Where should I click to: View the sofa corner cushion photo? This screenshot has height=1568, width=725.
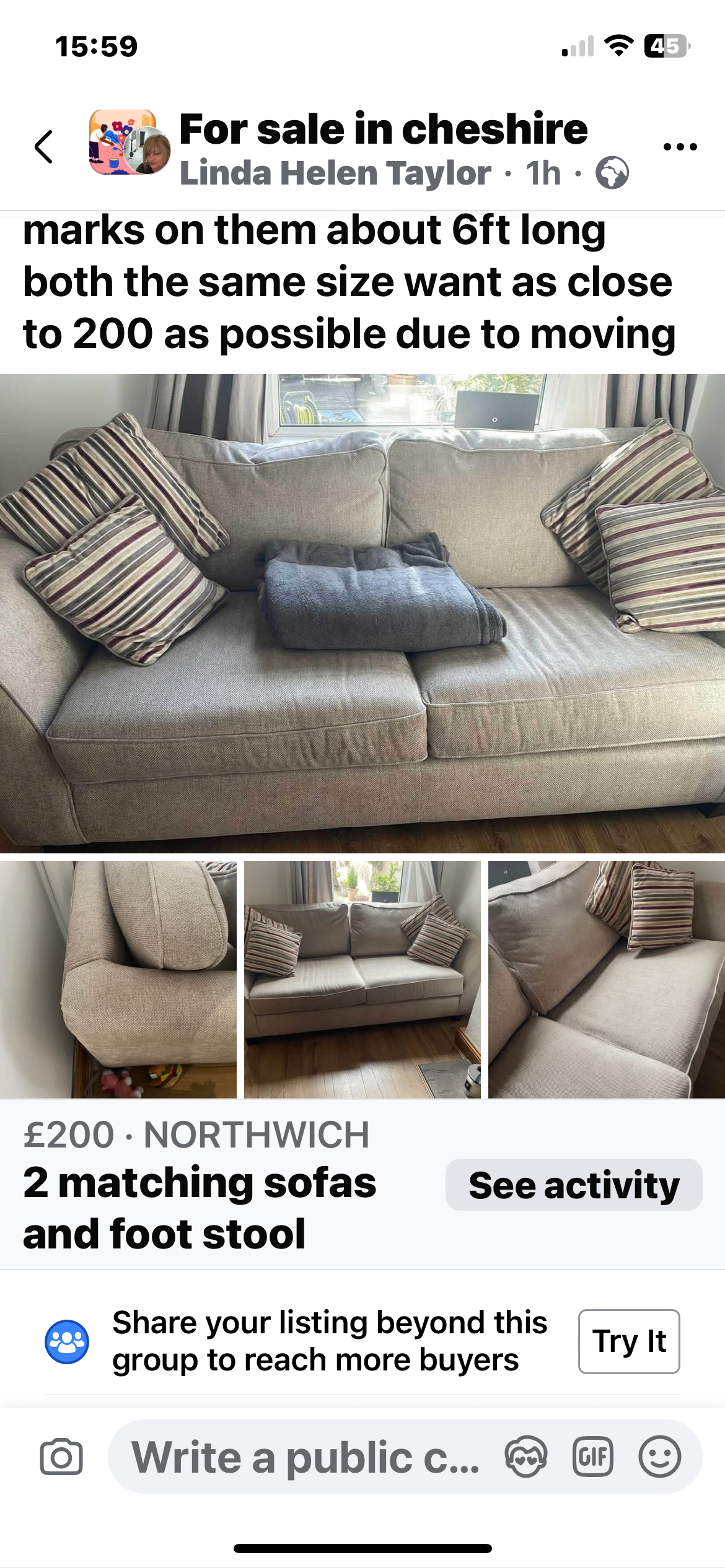coord(606,979)
